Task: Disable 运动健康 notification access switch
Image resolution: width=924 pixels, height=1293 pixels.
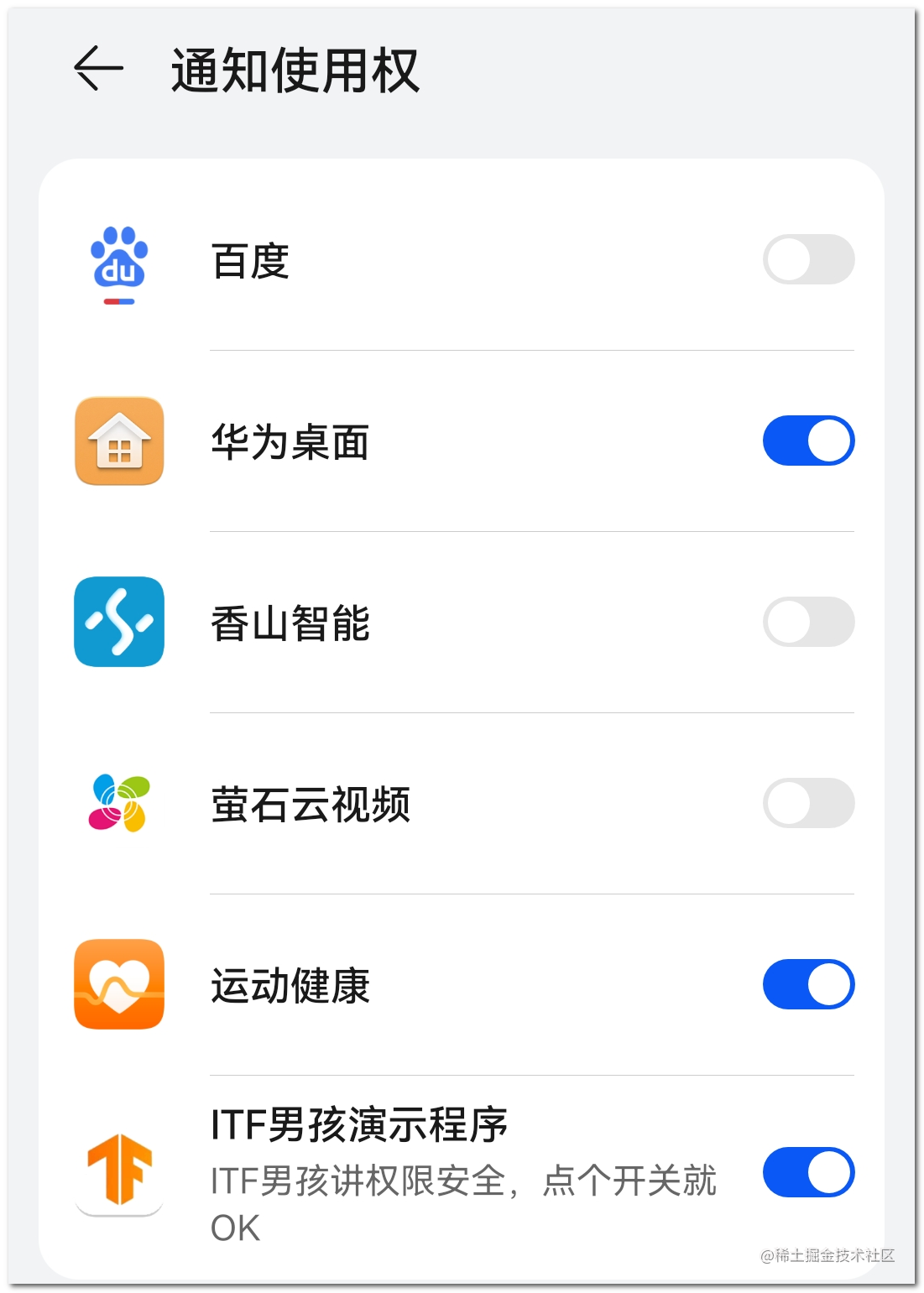Action: [807, 984]
